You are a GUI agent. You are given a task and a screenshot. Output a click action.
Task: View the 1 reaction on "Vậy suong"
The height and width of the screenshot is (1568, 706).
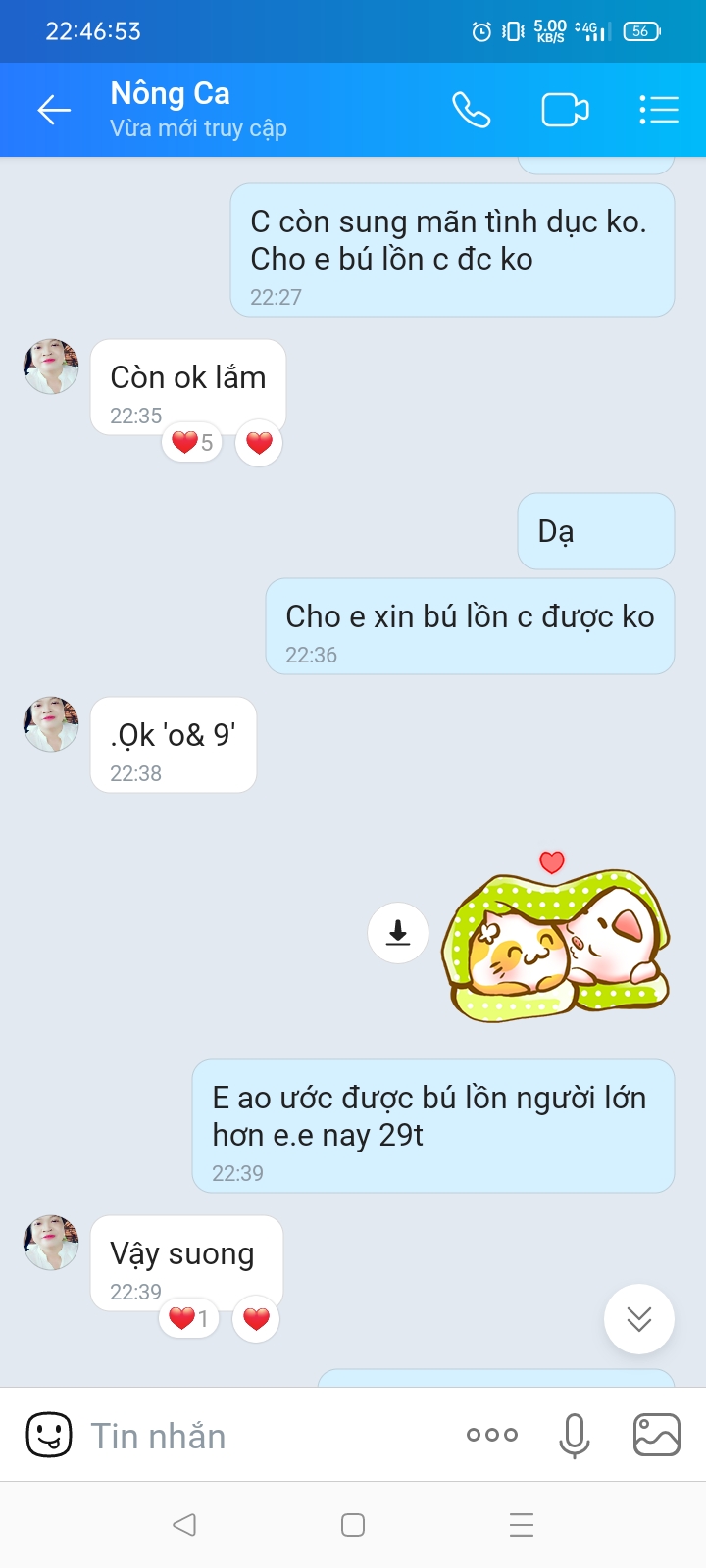[189, 1318]
